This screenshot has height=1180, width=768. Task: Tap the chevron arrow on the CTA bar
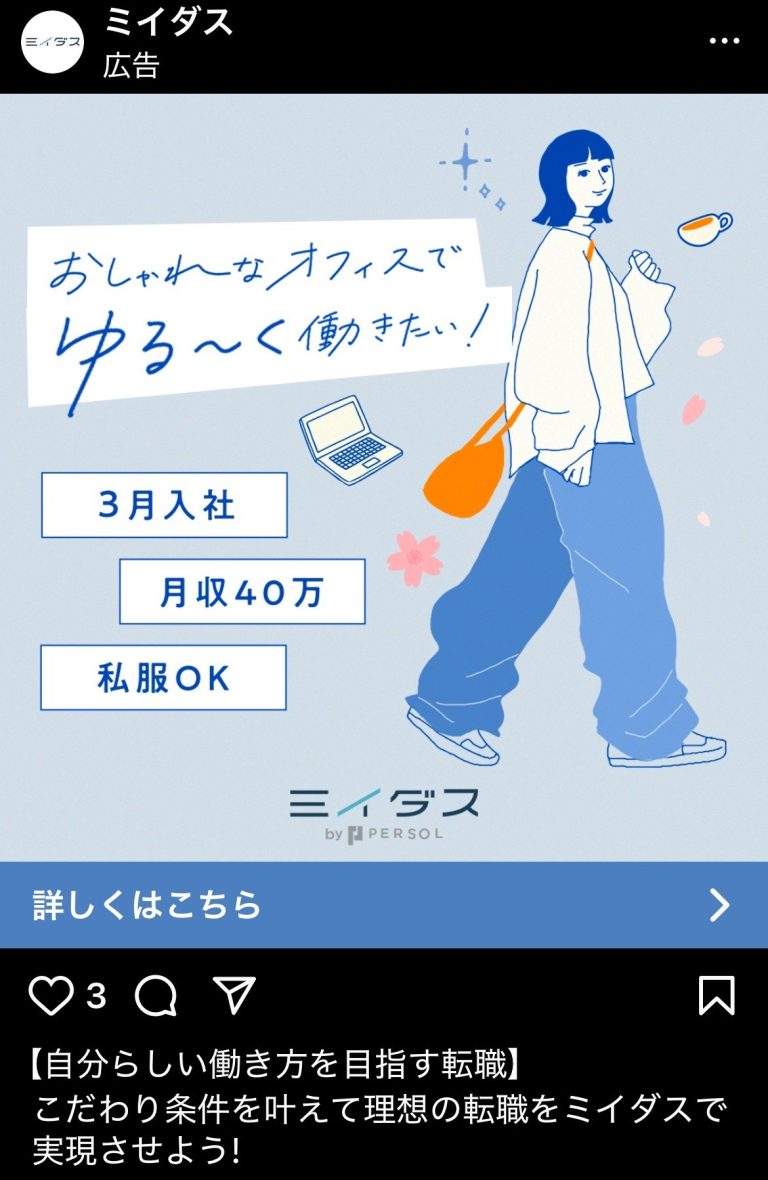pos(718,903)
